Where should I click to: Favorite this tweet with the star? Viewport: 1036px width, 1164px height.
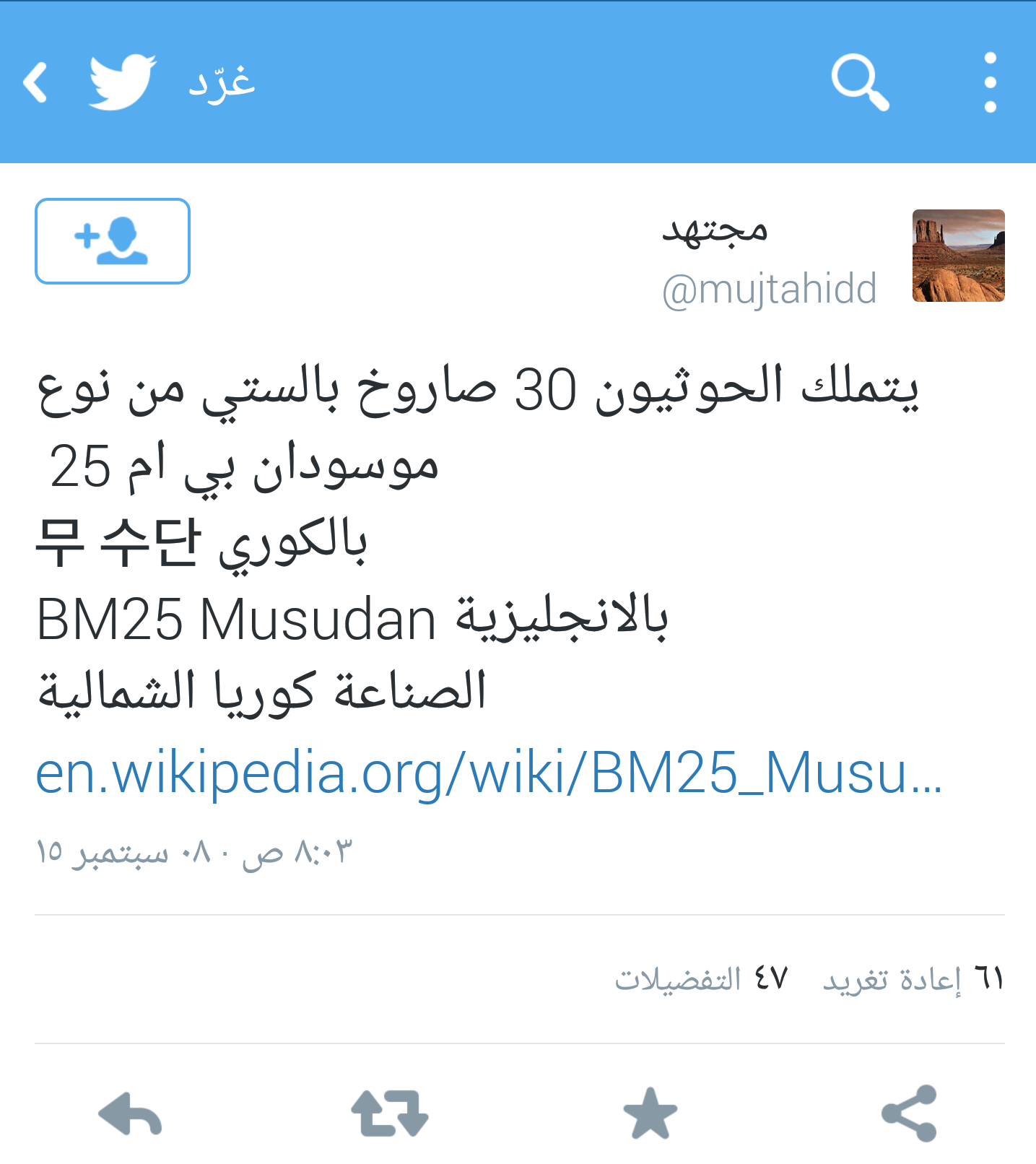pos(650,1114)
